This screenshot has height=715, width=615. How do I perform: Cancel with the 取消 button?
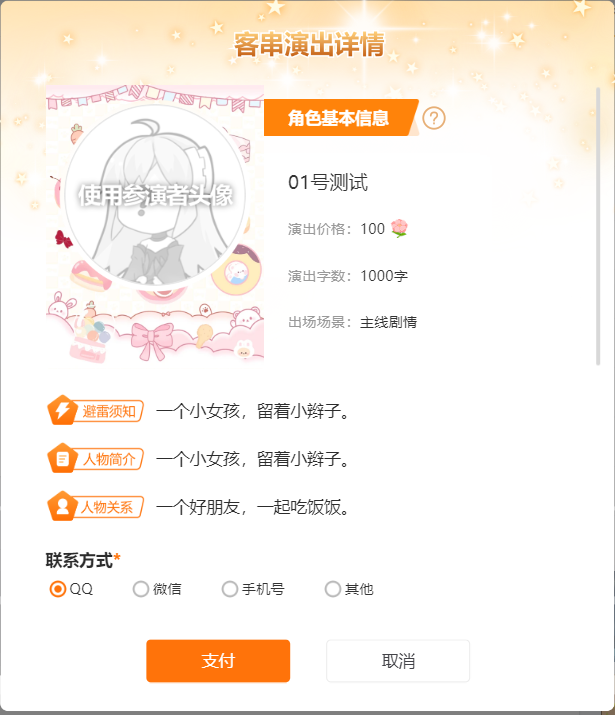[398, 661]
